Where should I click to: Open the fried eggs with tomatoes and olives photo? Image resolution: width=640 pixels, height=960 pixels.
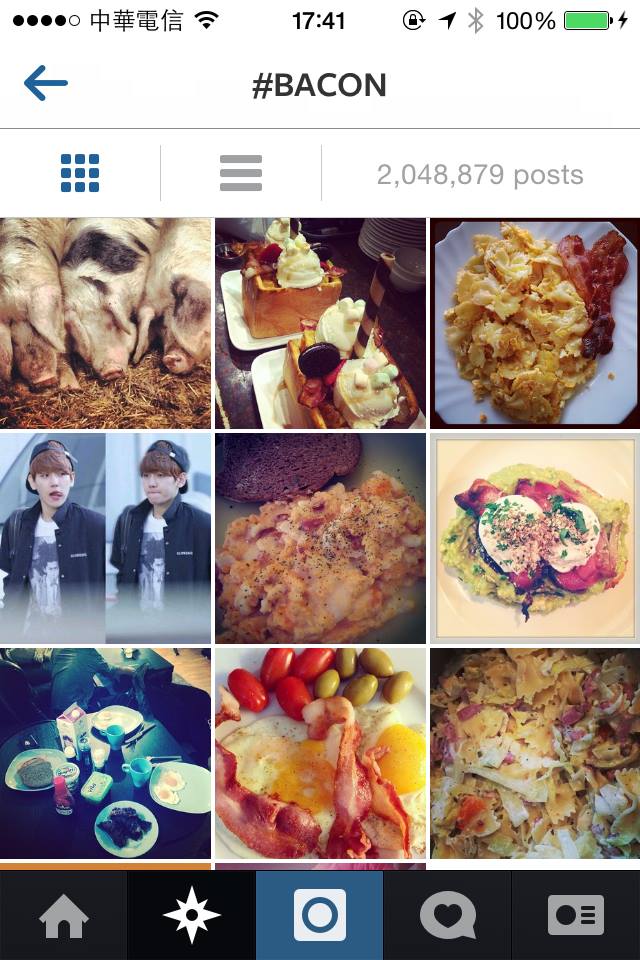(x=320, y=752)
